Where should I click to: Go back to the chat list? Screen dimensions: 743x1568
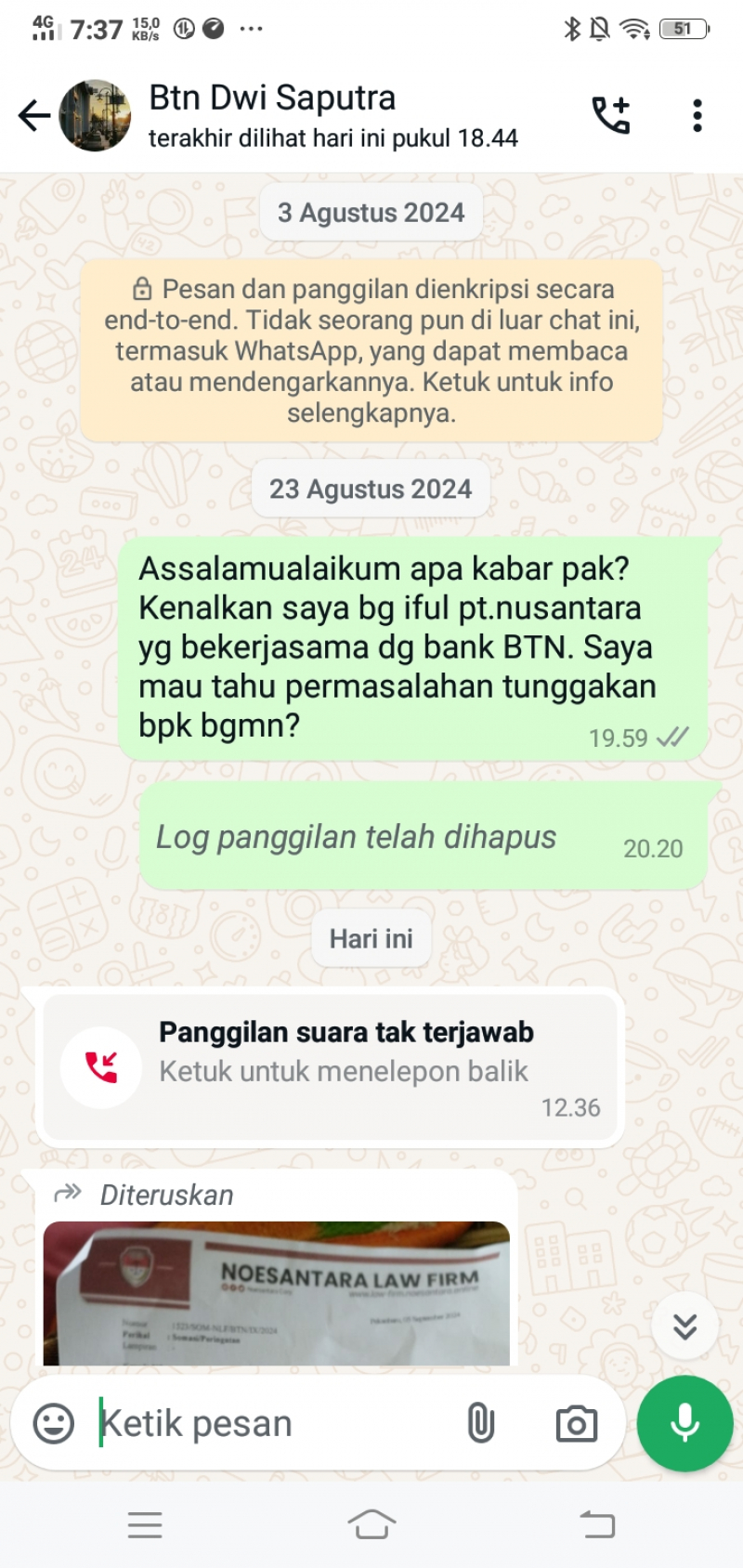[33, 116]
